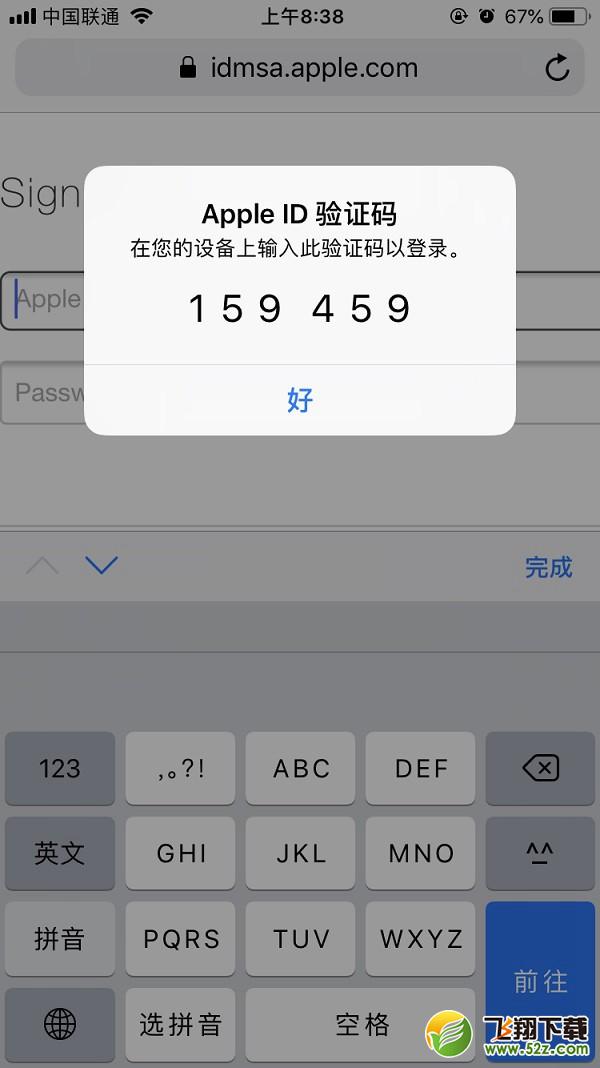Screen dimensions: 600x1068
Task: Tap the 选拼音 key
Action: click(180, 1024)
